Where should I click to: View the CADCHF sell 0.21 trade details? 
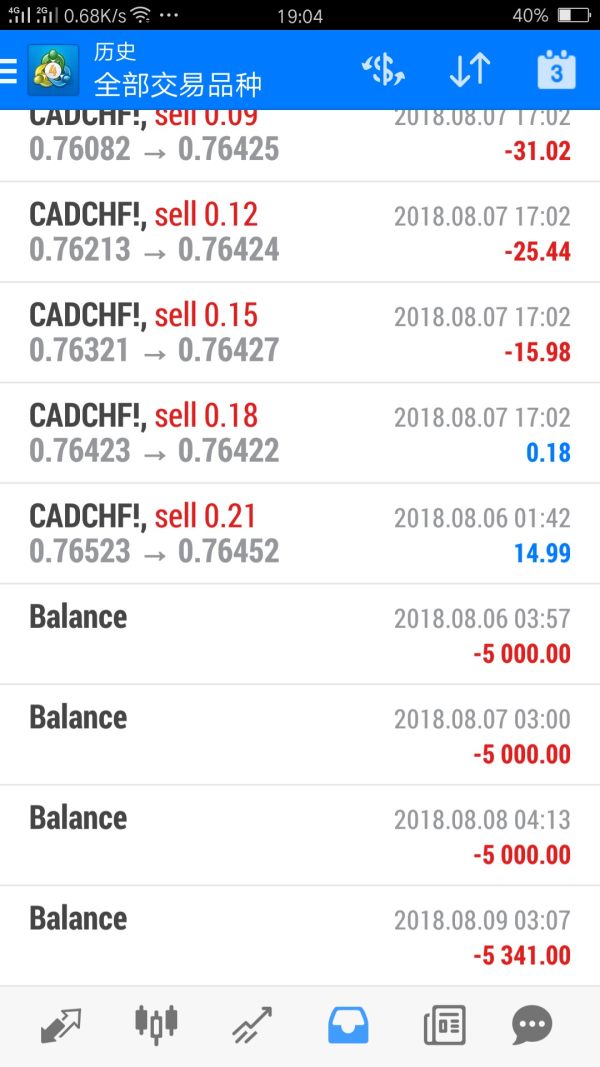tap(300, 534)
